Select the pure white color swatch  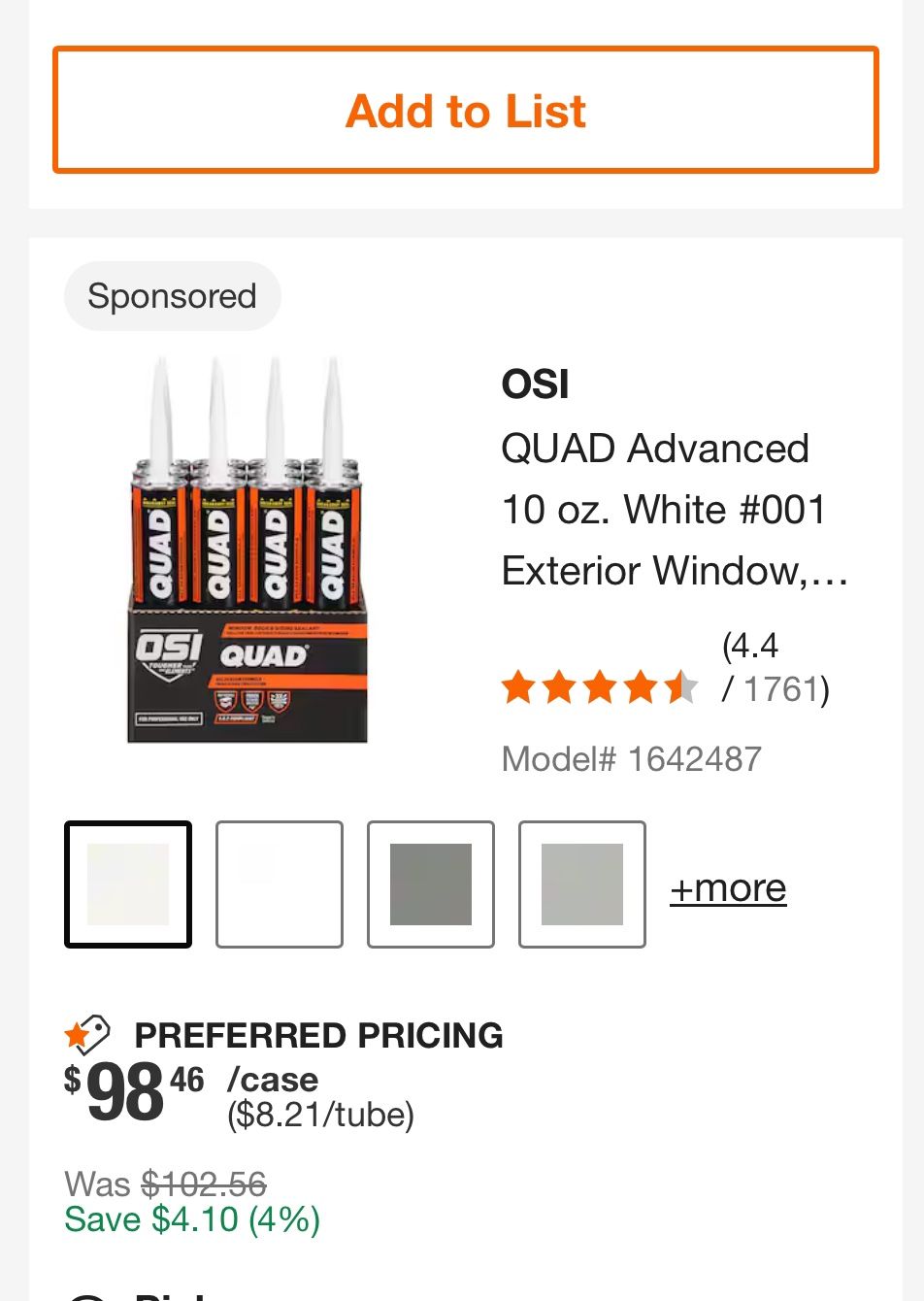[279, 884]
